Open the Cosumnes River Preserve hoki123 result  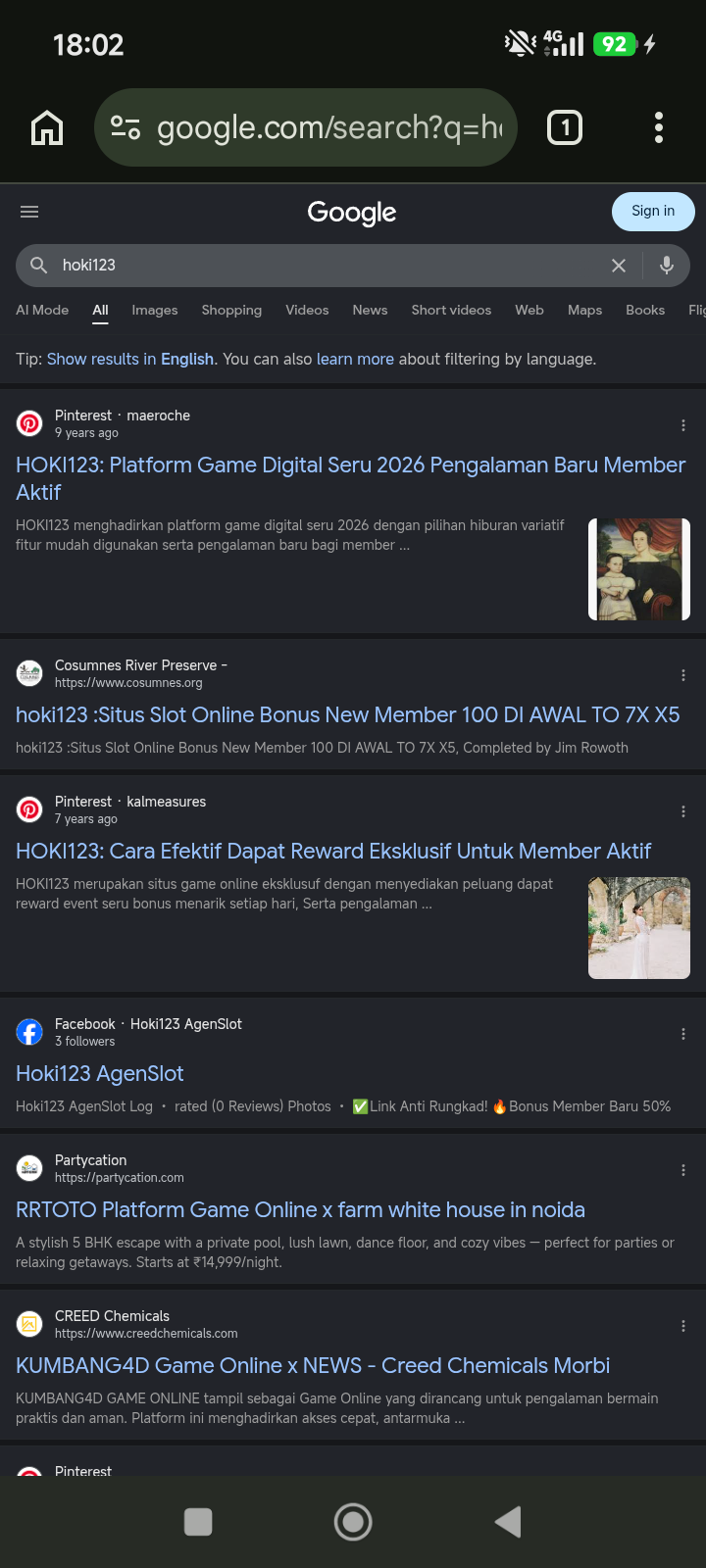(x=347, y=714)
